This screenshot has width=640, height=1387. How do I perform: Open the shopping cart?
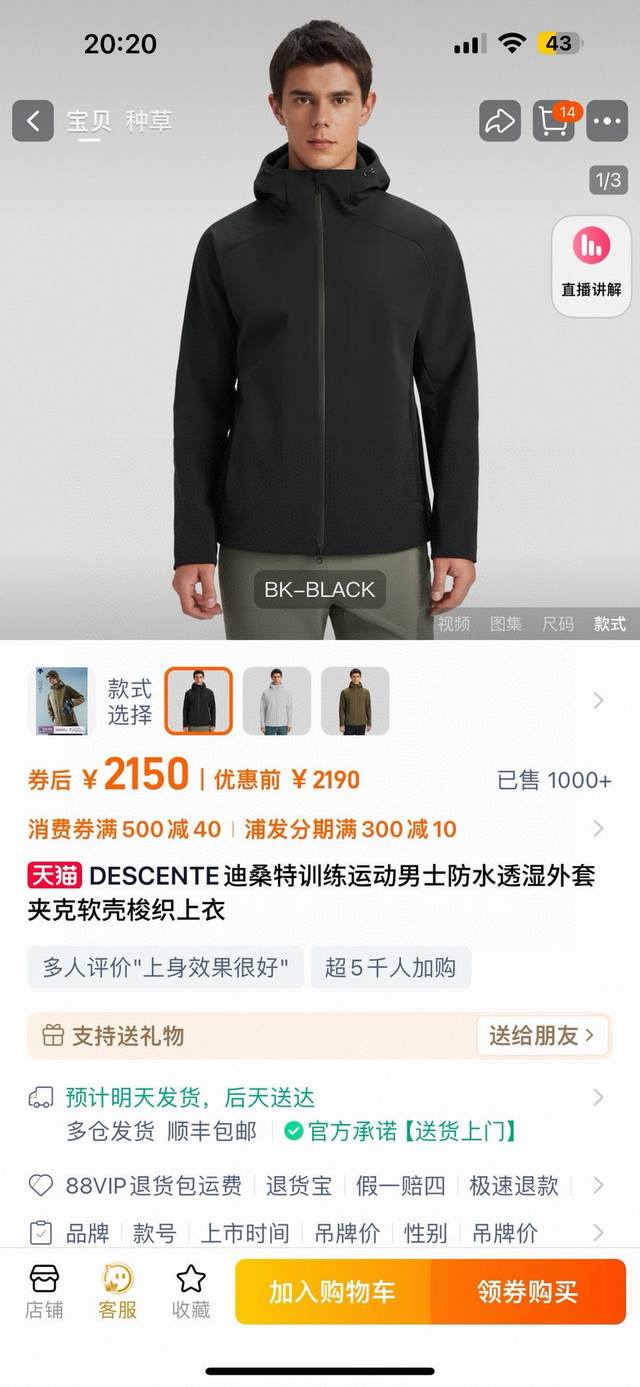[553, 121]
